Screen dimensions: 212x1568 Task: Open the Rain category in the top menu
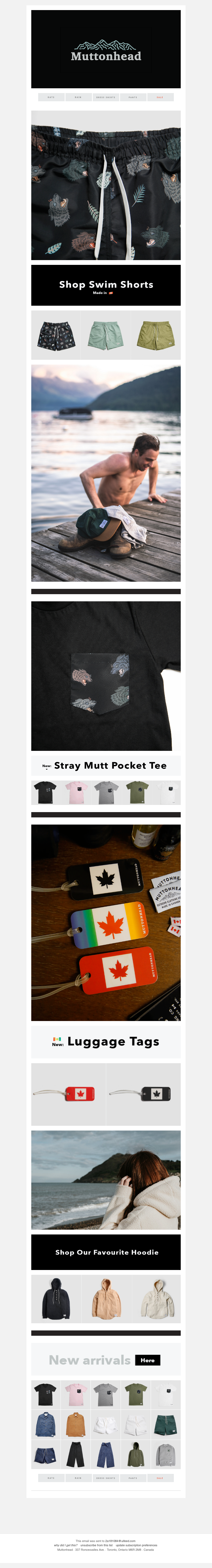pyautogui.click(x=78, y=97)
